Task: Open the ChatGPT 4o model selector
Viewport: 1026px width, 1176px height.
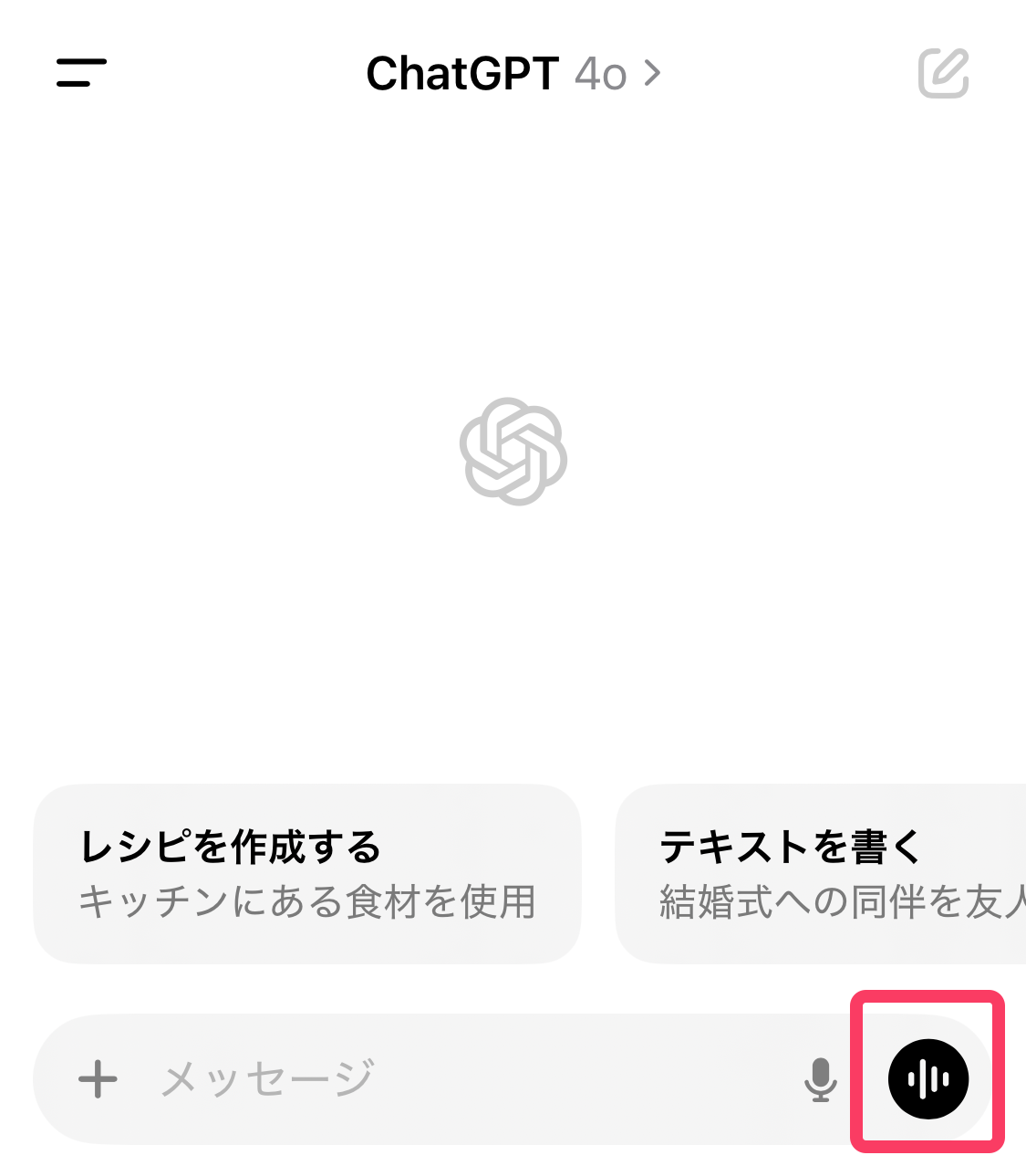Action: [512, 74]
